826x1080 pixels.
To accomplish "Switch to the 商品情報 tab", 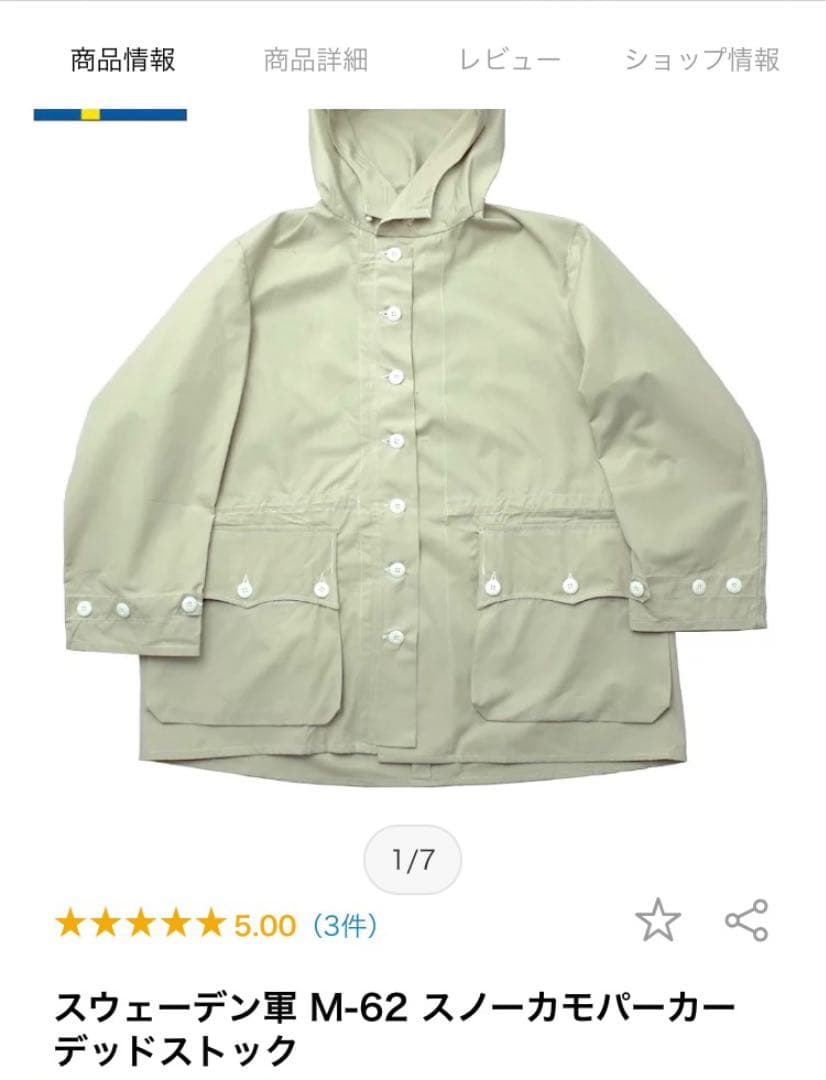I will (123, 60).
